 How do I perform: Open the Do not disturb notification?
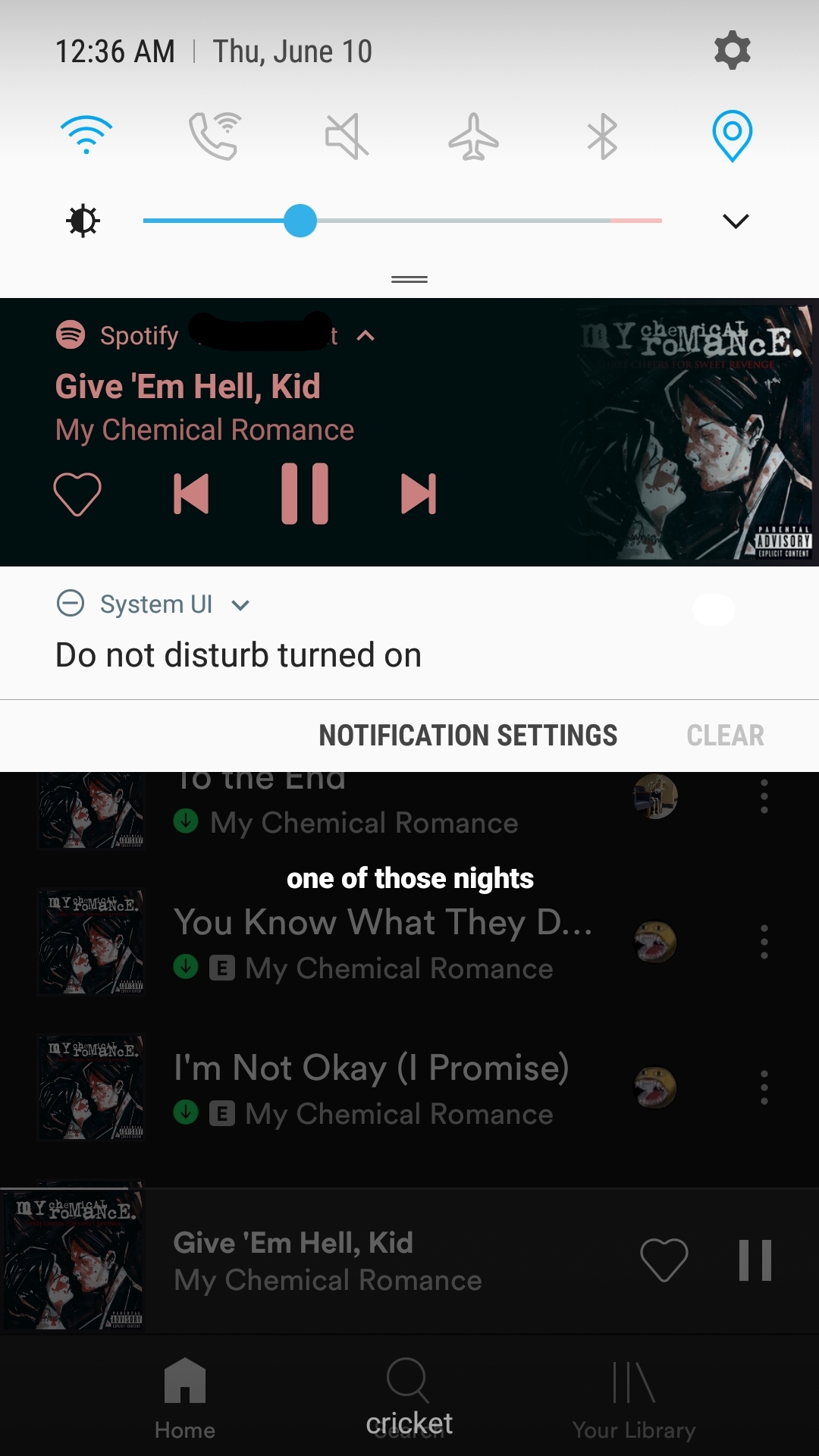coord(238,655)
